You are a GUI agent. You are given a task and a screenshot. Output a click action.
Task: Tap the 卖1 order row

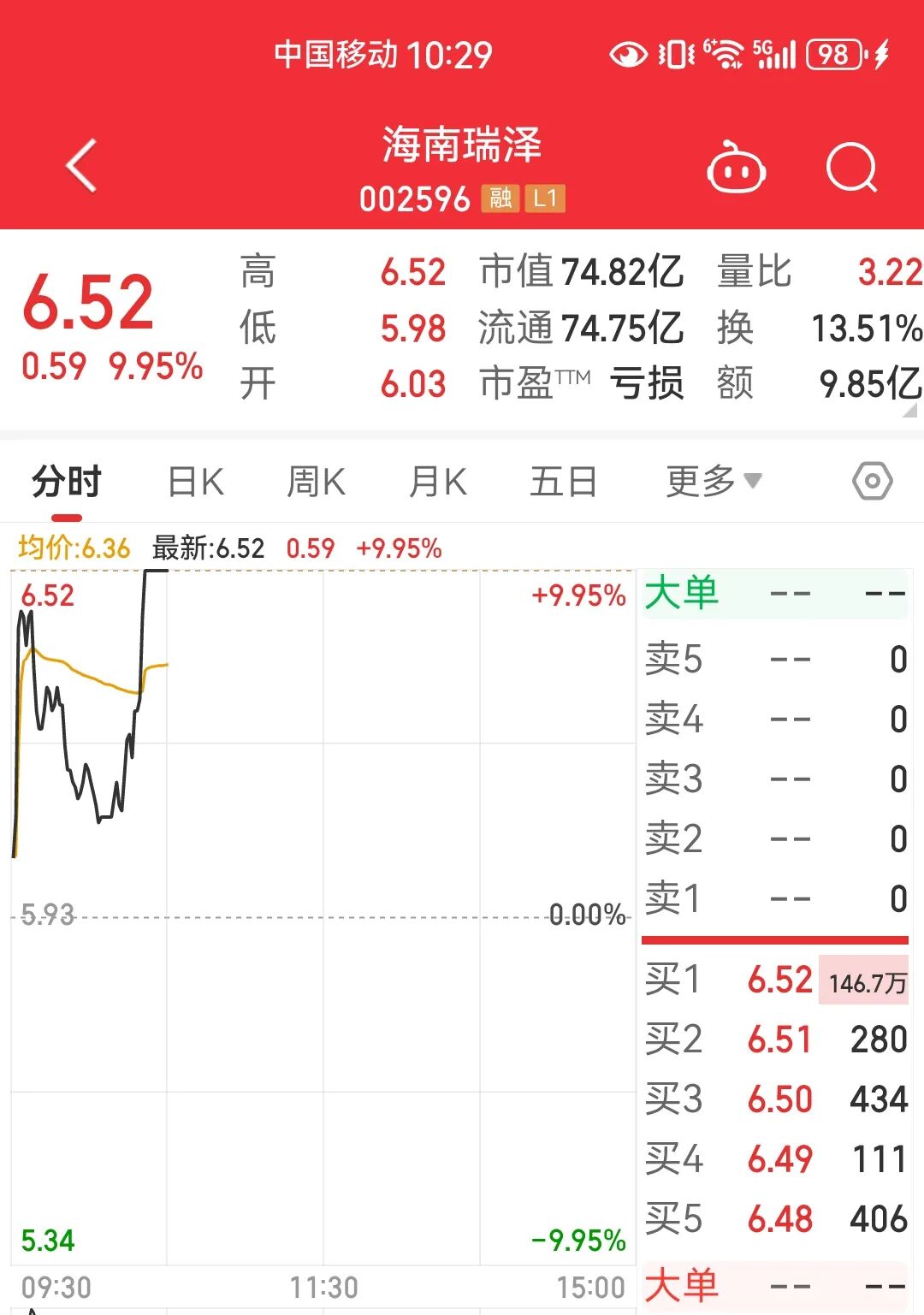click(775, 899)
